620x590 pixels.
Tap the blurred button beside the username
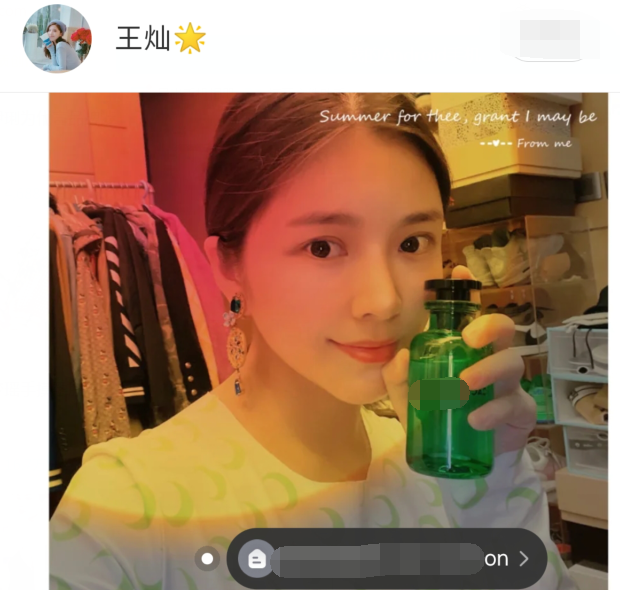[552, 40]
